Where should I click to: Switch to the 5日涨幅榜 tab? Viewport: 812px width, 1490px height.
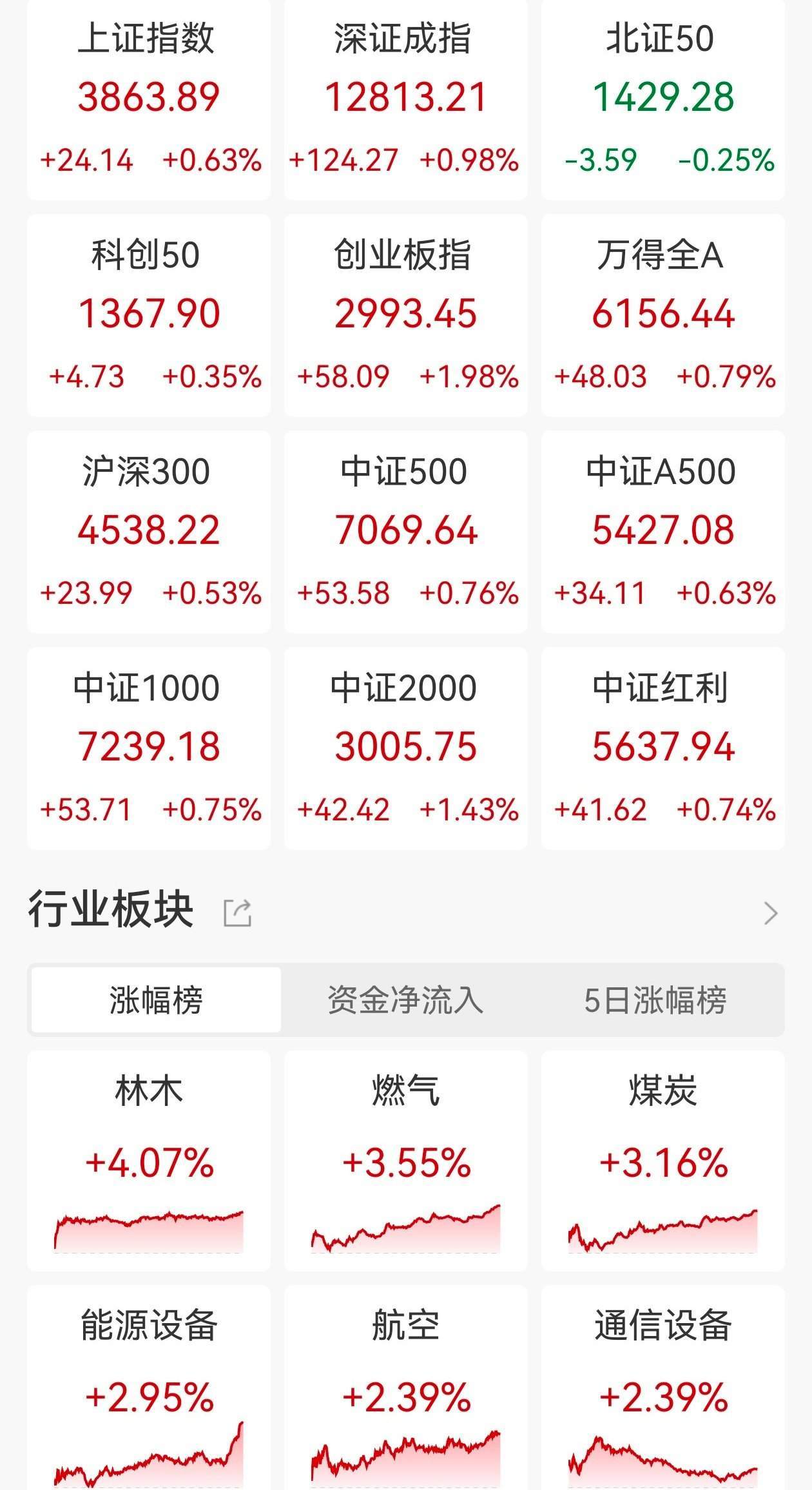coord(655,1000)
